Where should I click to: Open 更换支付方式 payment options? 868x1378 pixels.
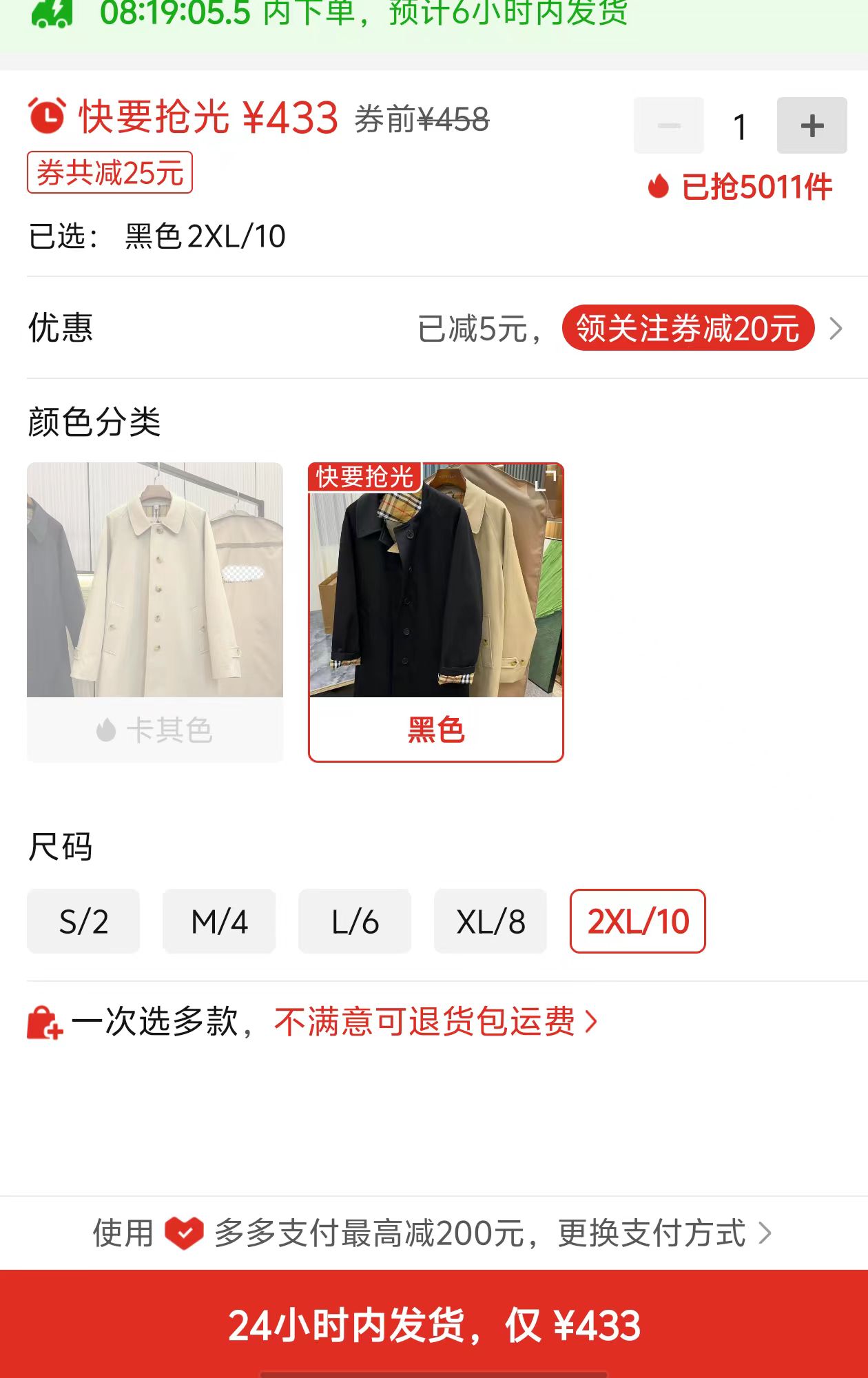(661, 1233)
